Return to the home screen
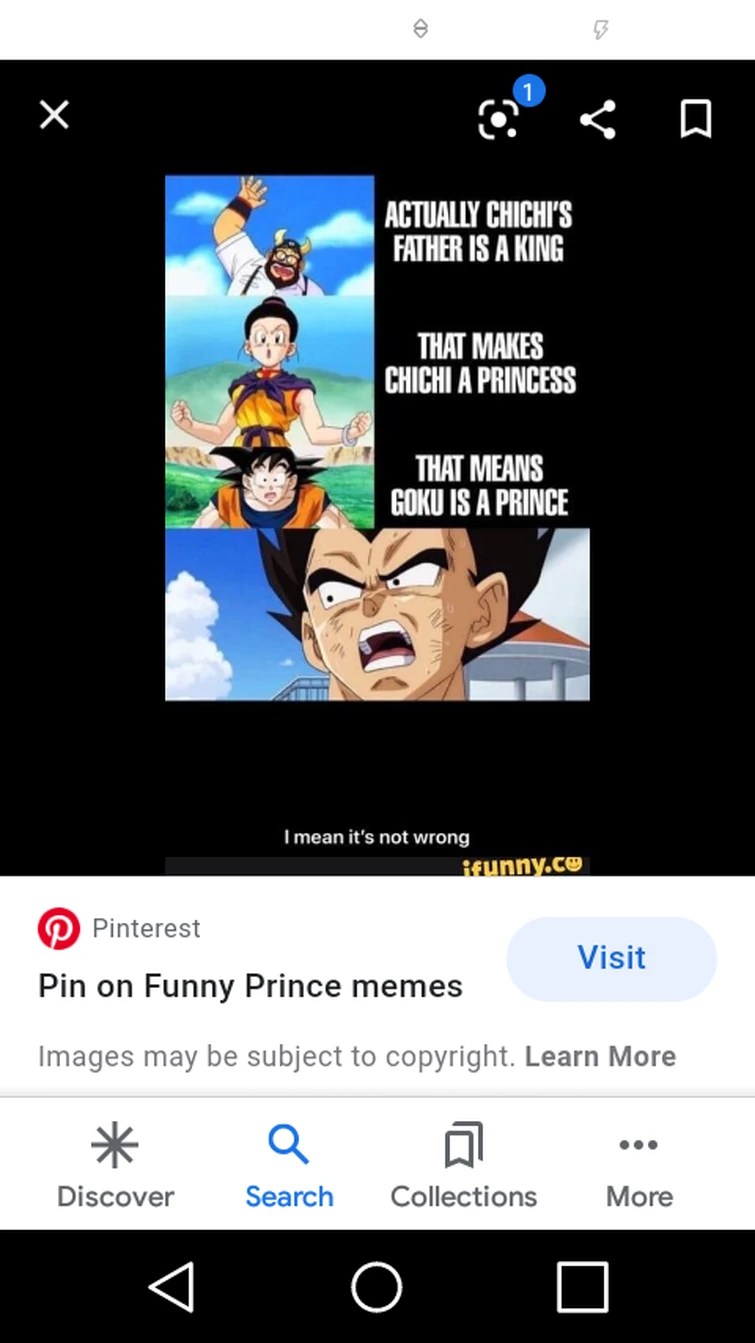Screen dimensions: 755x1343 click(377, 1286)
